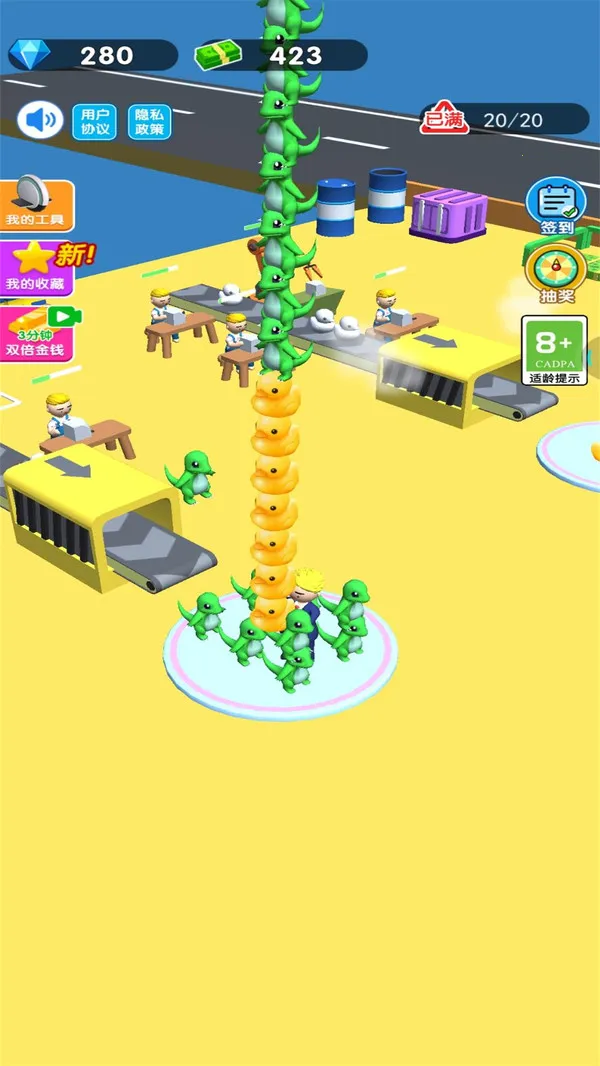Open 我的工具 my tools
The width and height of the screenshot is (600, 1066).
34,205
